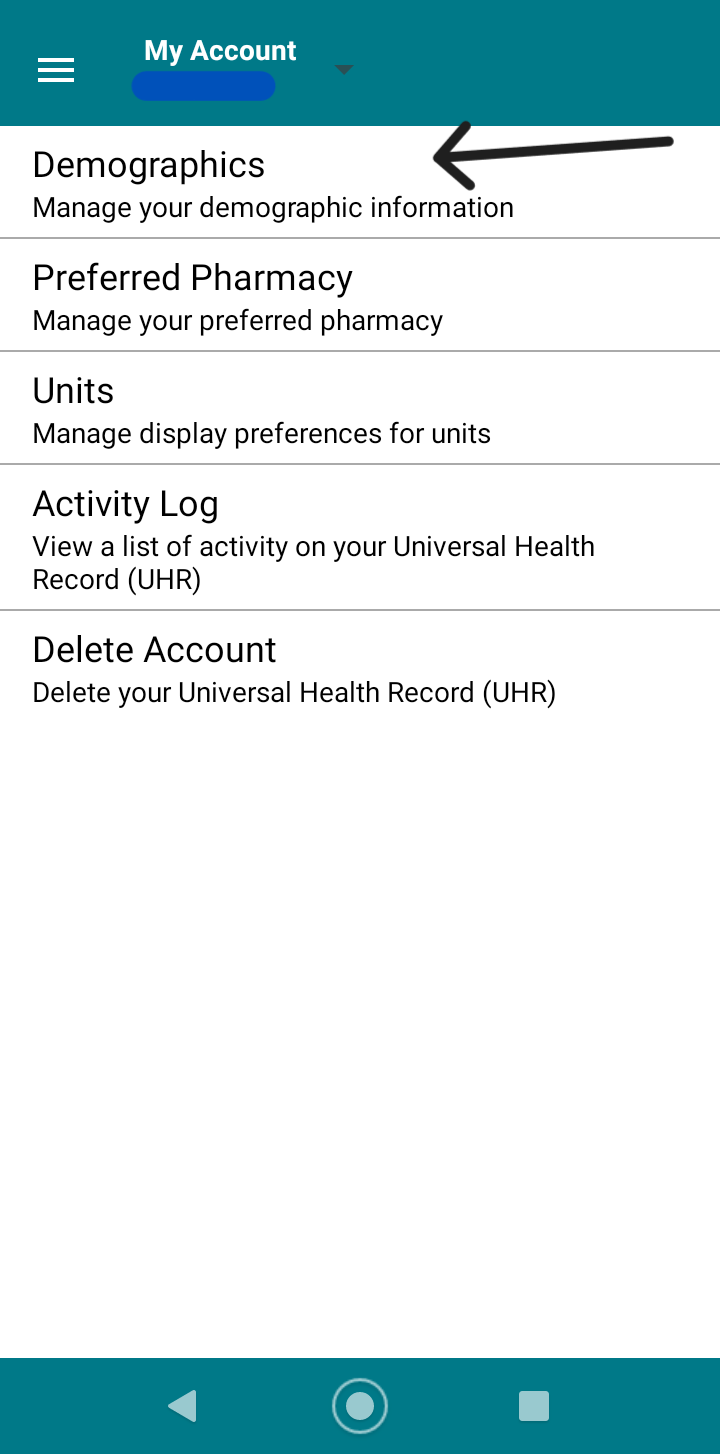Tap Delete Account option
The width and height of the screenshot is (720, 1454).
(x=155, y=650)
